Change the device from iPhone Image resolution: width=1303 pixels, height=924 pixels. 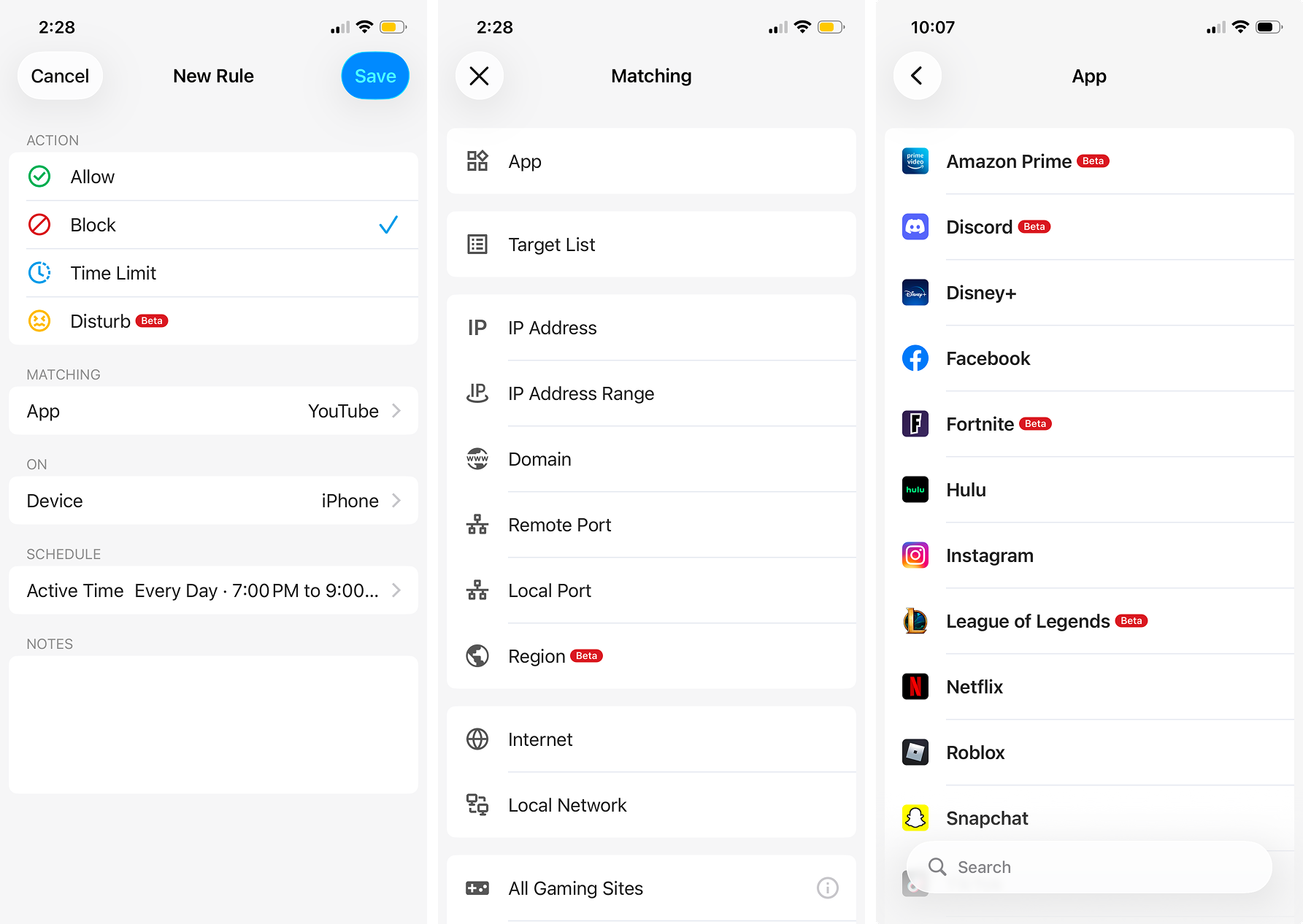pos(213,501)
